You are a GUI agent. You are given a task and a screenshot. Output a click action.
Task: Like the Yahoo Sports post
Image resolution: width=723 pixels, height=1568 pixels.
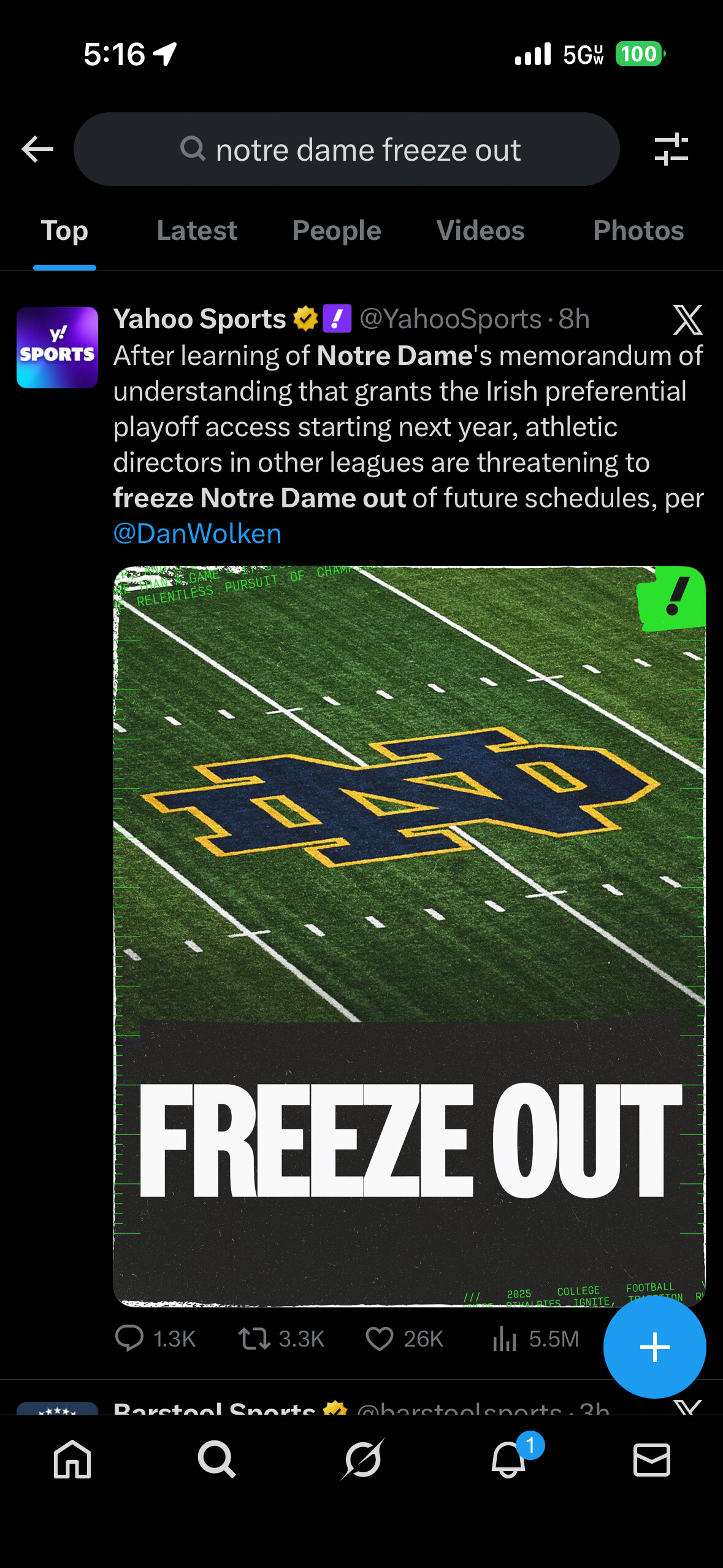[x=380, y=1339]
